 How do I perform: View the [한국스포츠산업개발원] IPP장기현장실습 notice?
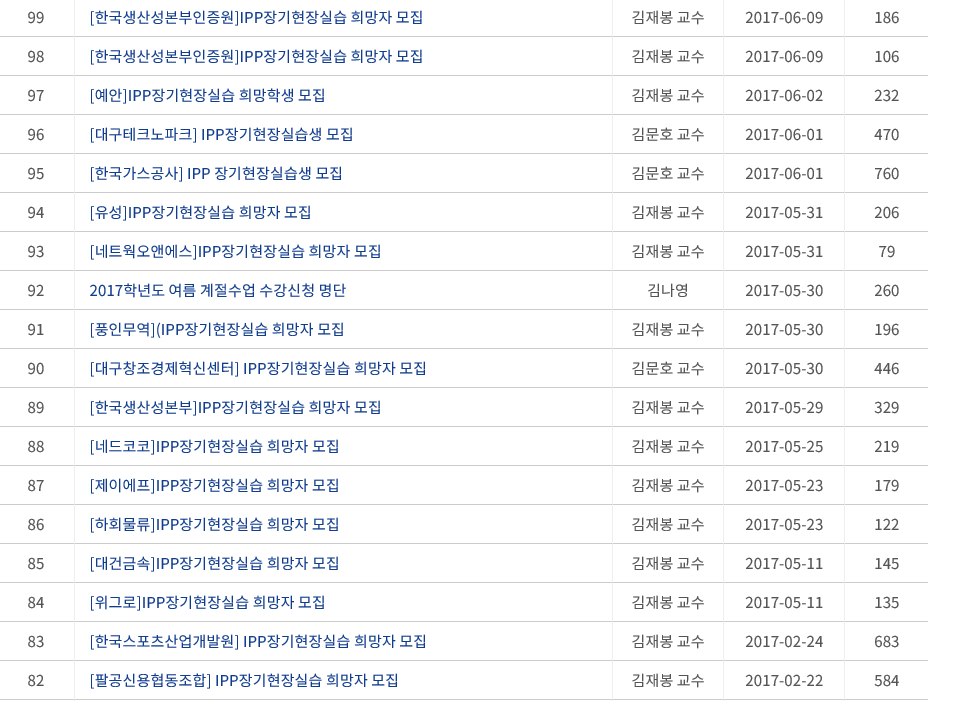point(258,641)
